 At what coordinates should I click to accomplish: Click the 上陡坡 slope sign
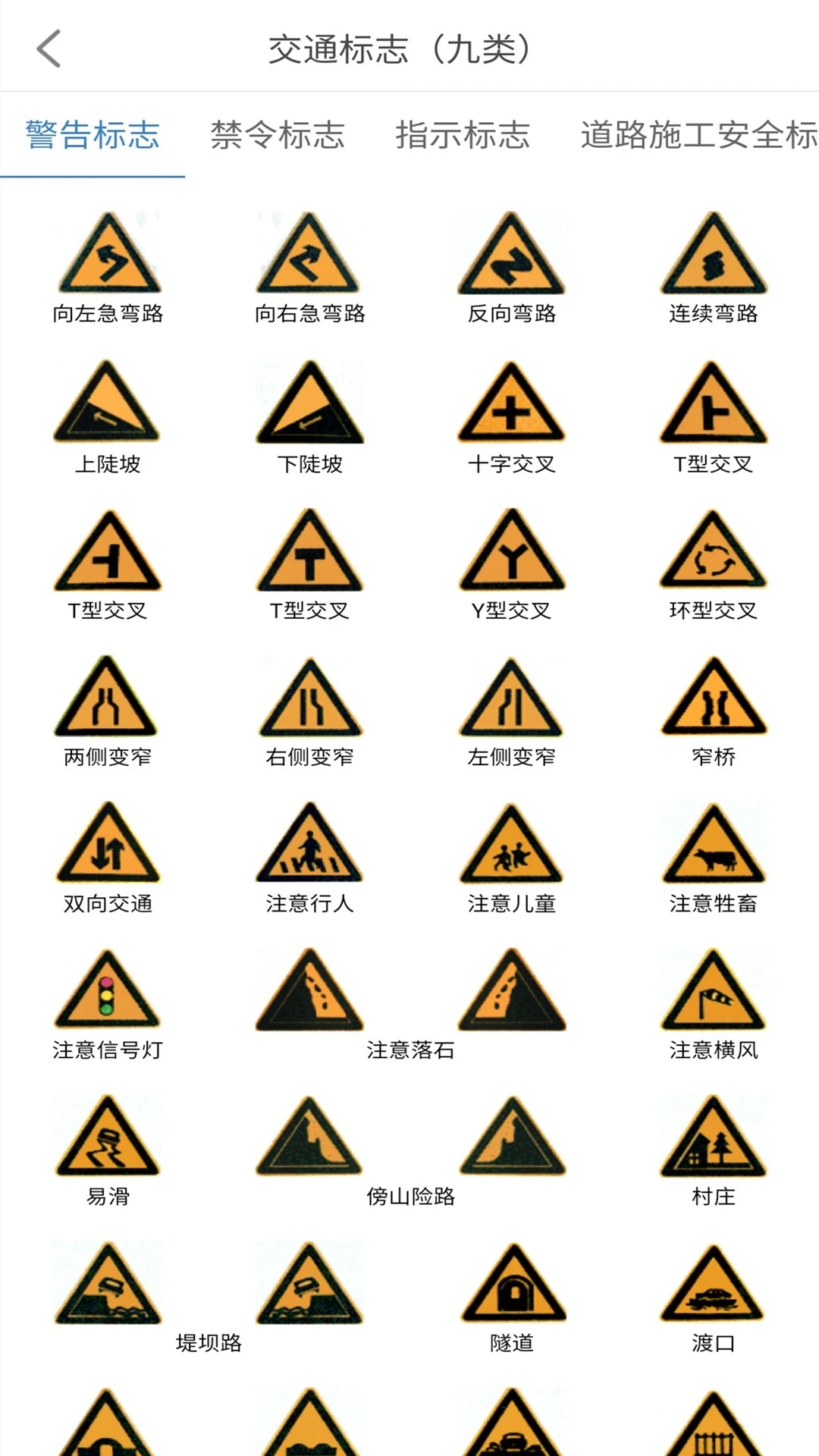106,406
